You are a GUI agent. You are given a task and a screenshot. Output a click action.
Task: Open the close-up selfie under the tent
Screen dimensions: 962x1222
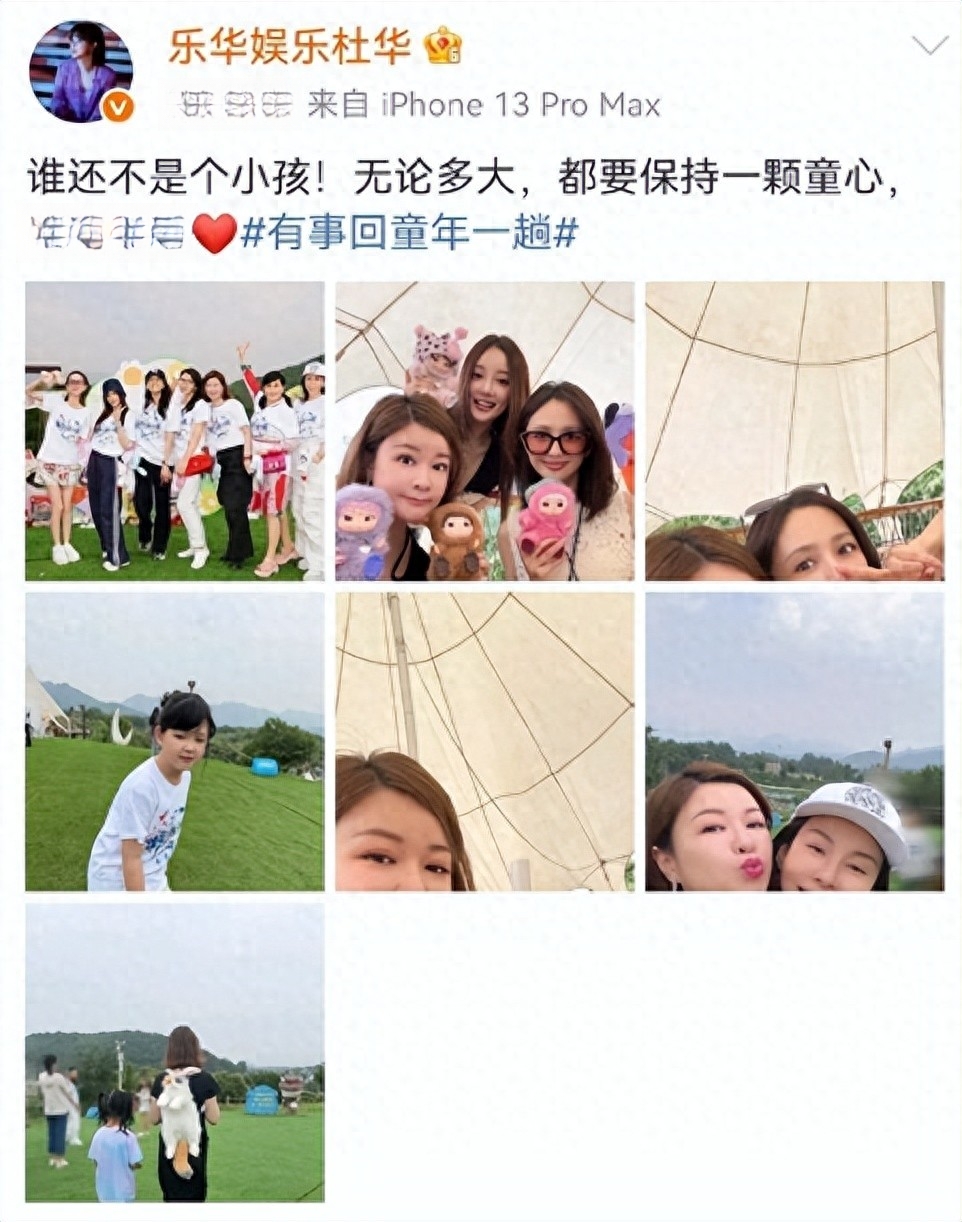484,741
